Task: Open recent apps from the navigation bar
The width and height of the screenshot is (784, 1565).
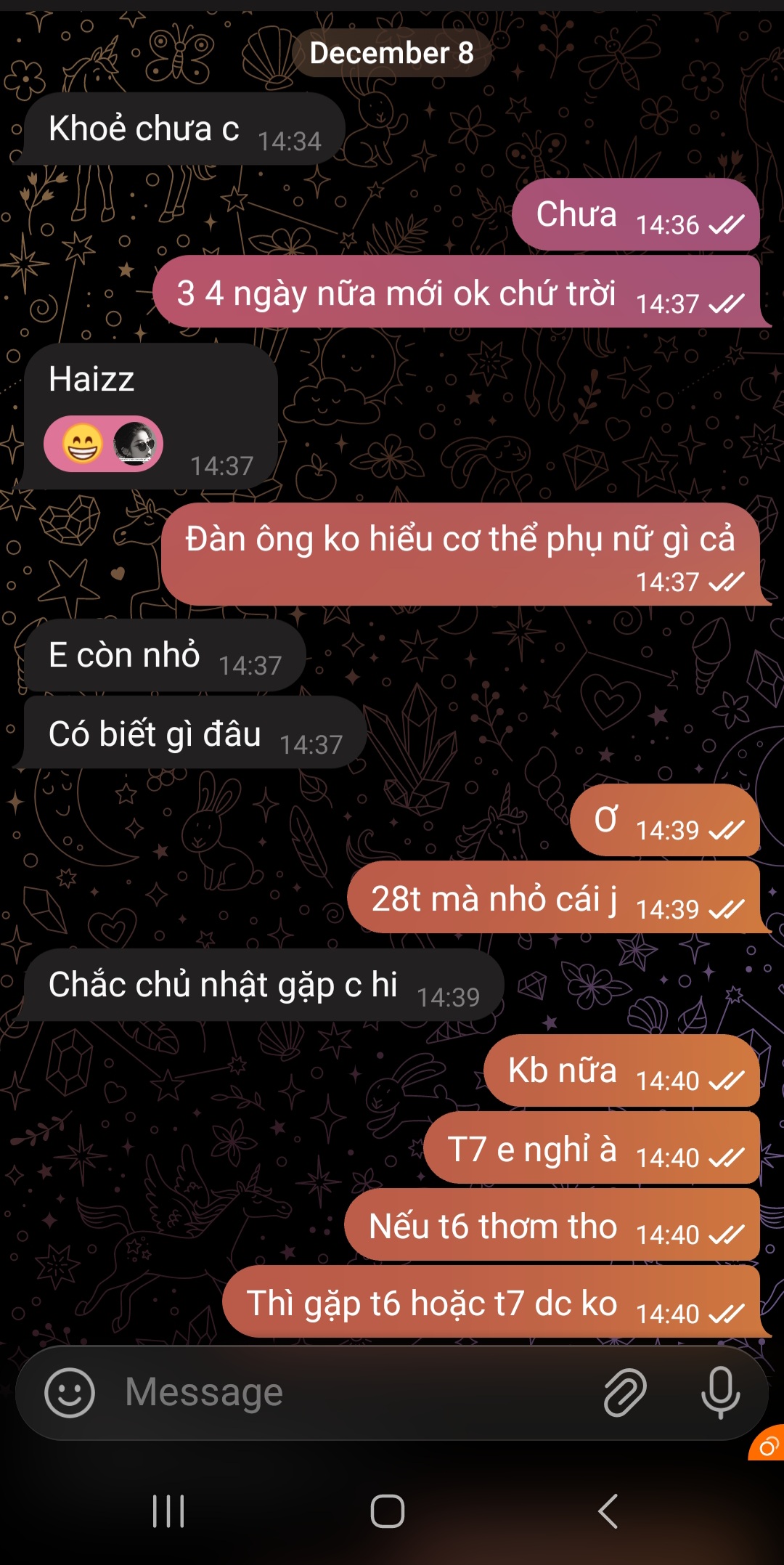Action: pos(168,1511)
